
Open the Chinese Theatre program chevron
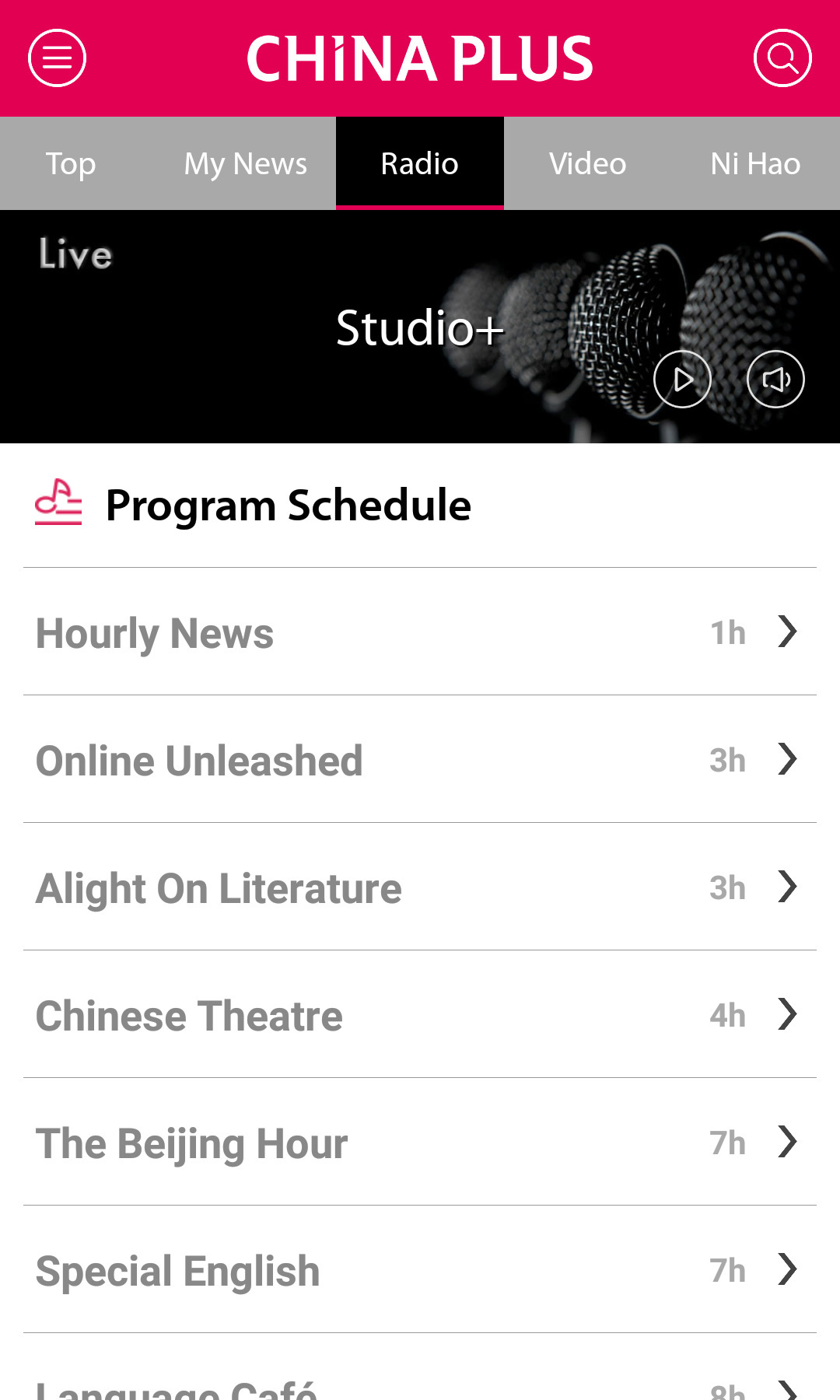pos(788,1014)
